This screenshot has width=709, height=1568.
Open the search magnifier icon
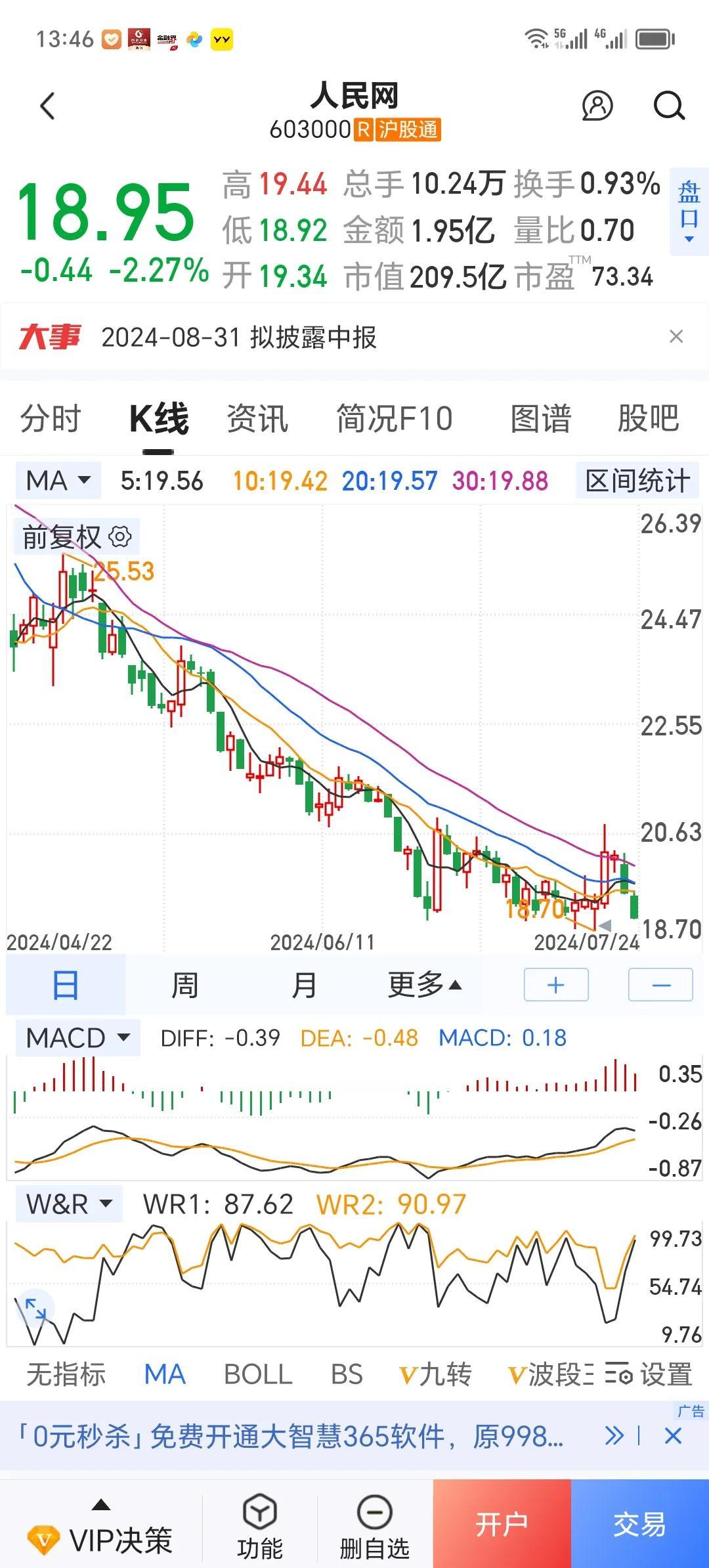click(669, 105)
